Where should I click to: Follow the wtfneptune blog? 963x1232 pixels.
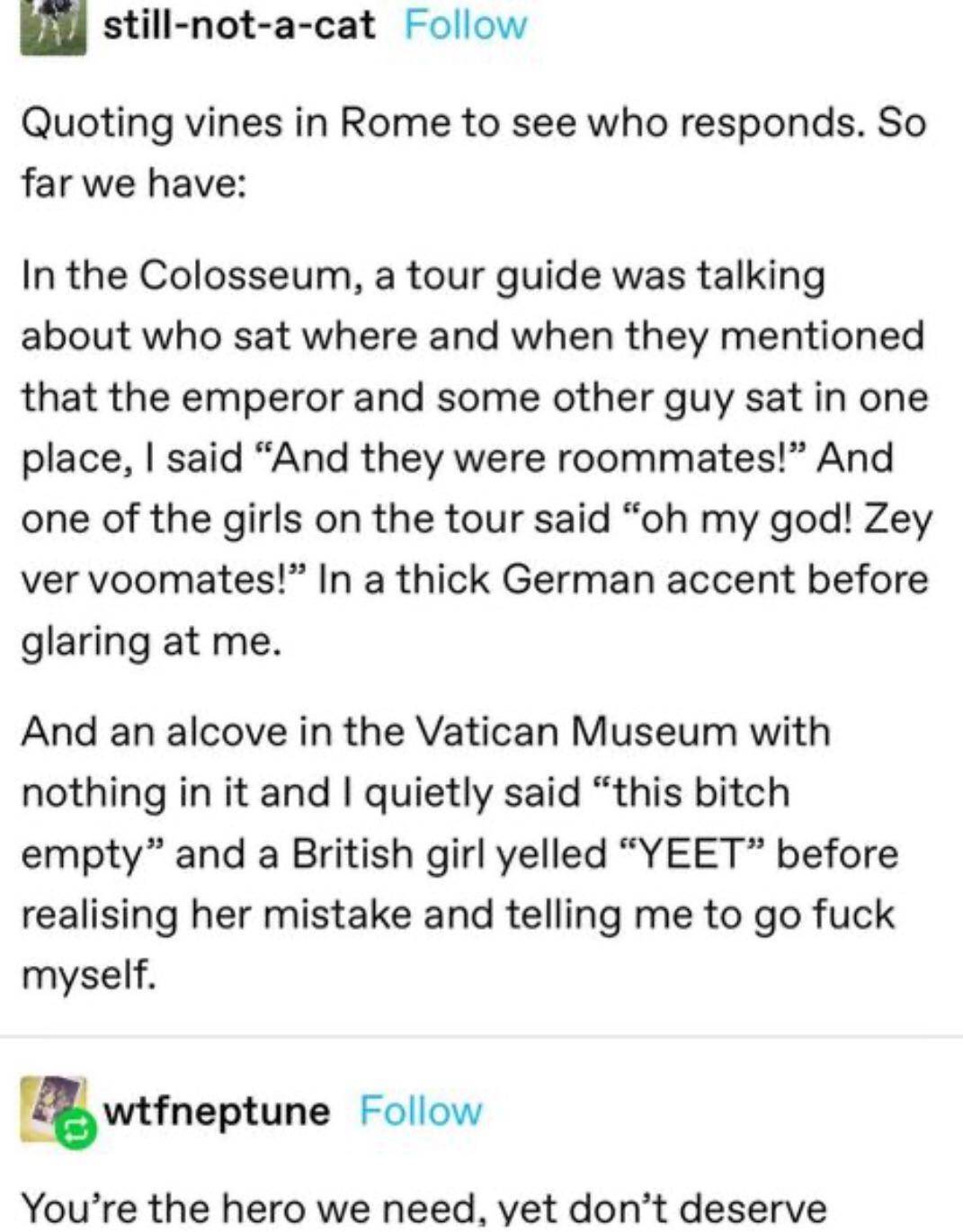(420, 1111)
